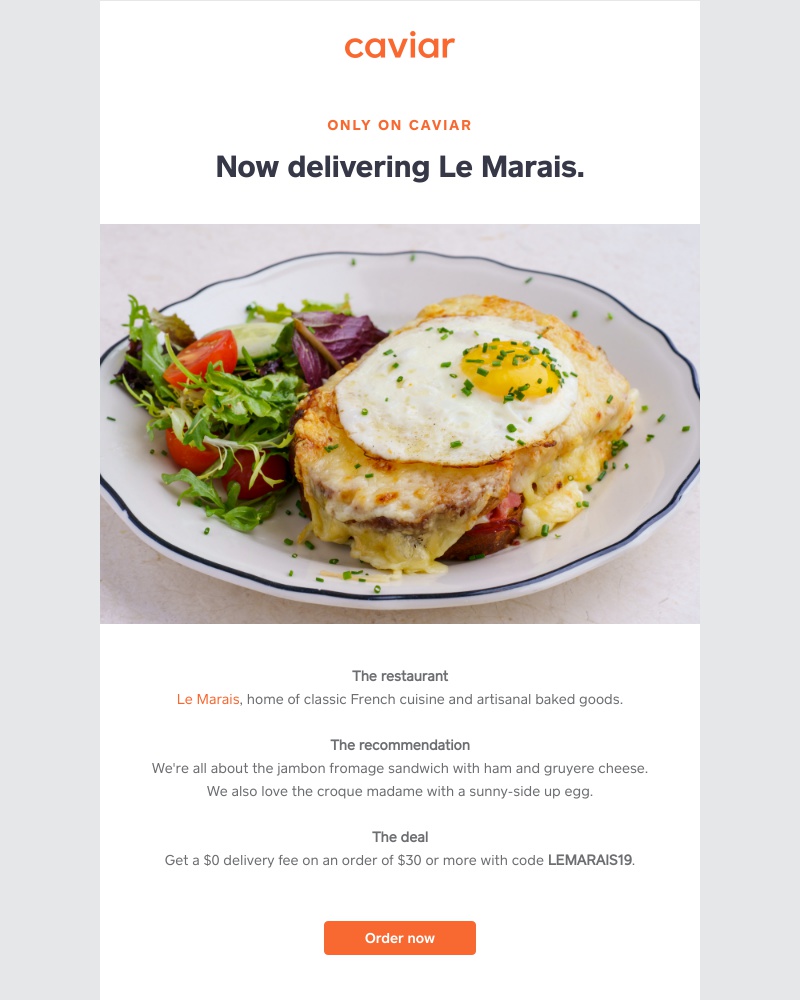
Task: Click the jambon fromage sandwich description text
Action: point(399,768)
